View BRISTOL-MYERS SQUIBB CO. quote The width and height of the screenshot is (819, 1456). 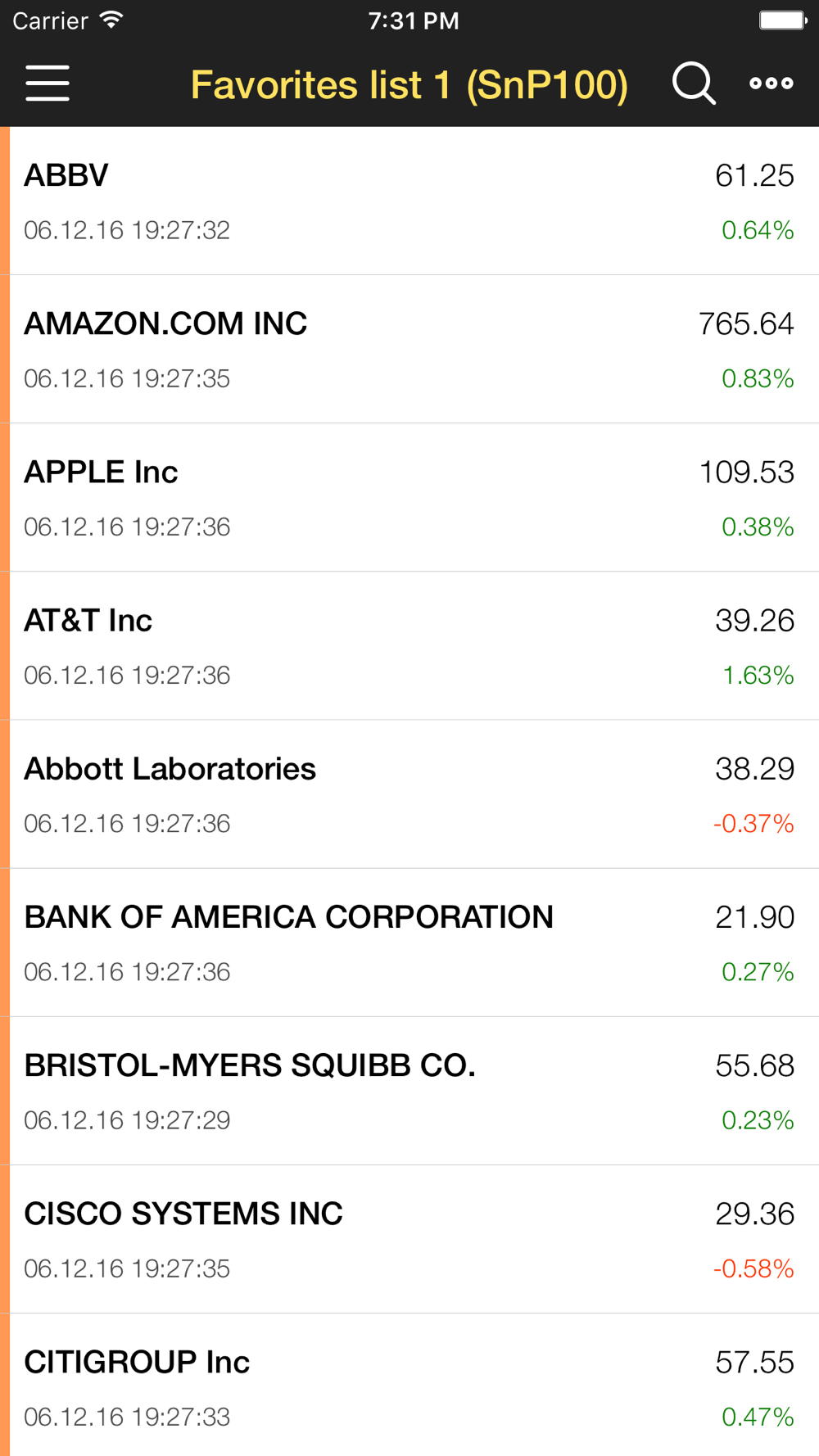coord(409,1091)
